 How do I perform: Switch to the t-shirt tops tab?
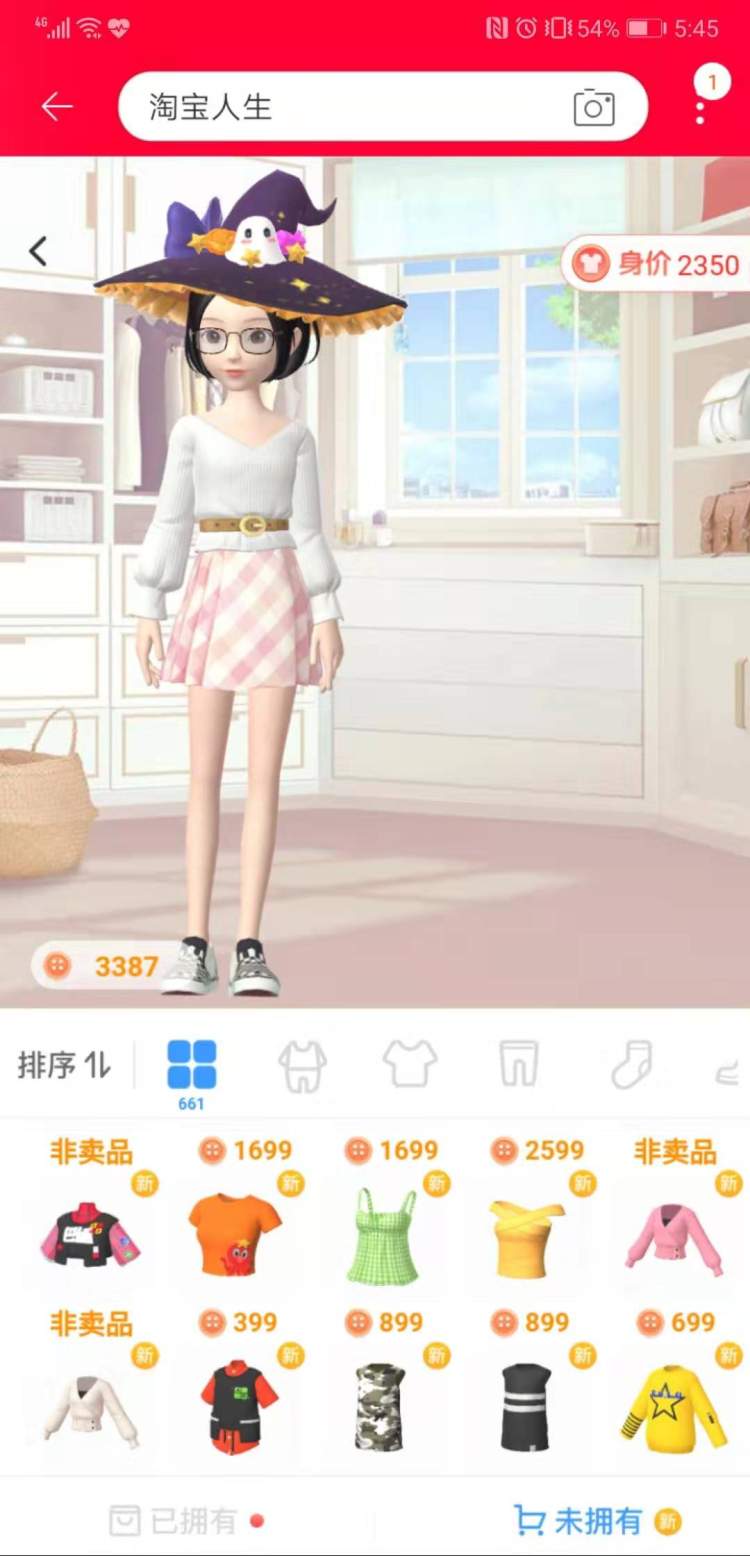[410, 1064]
